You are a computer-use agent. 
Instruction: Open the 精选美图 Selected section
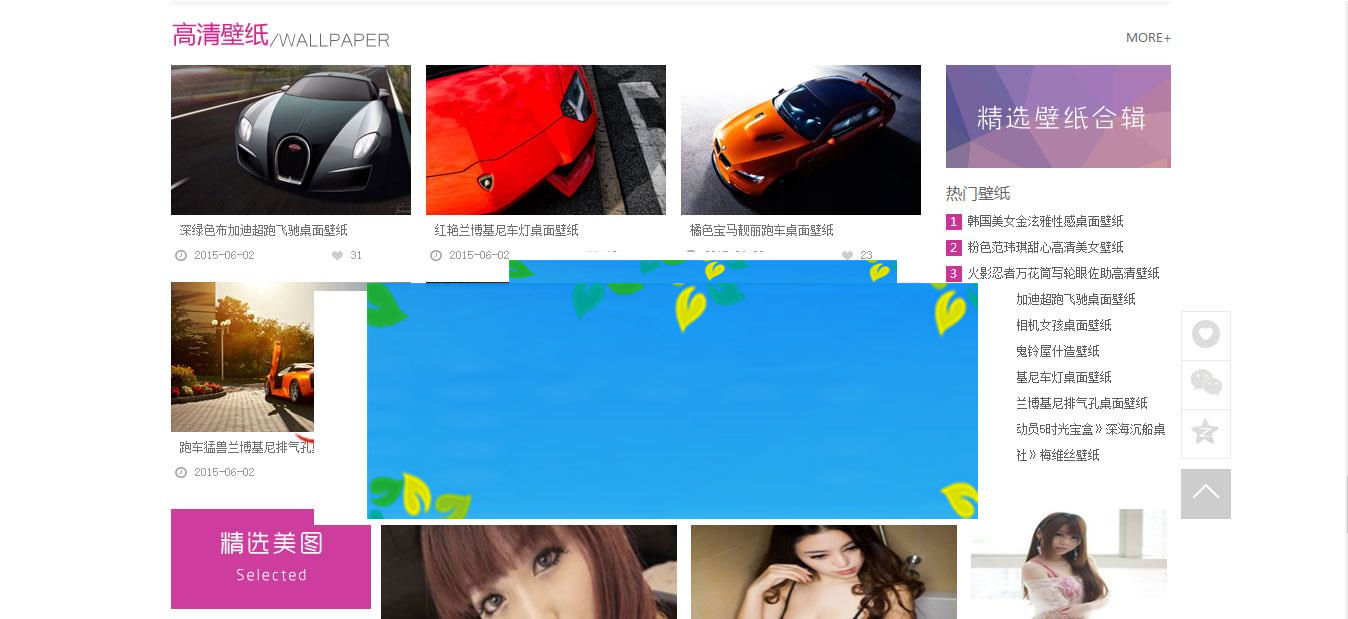coord(270,558)
